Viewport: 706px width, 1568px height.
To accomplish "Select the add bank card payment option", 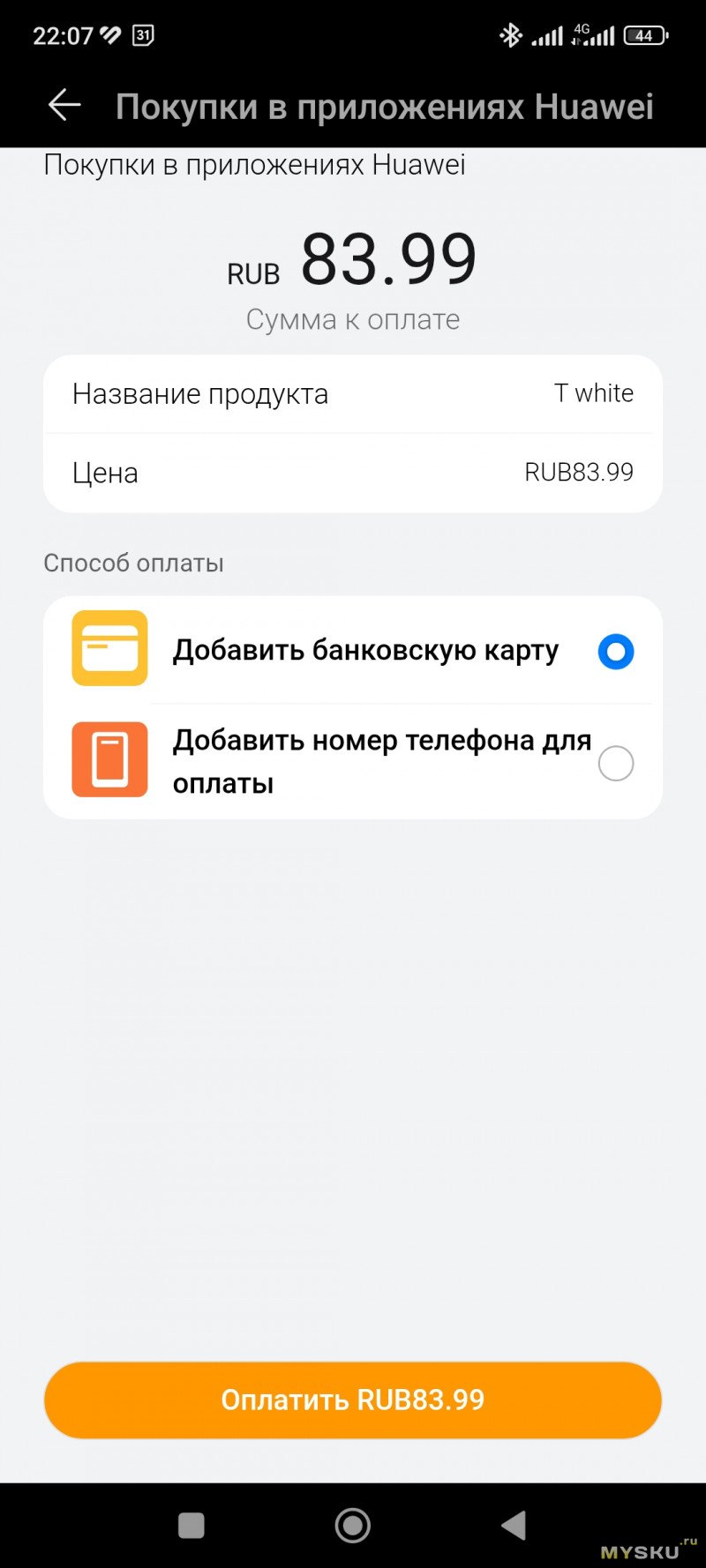I will click(615, 652).
